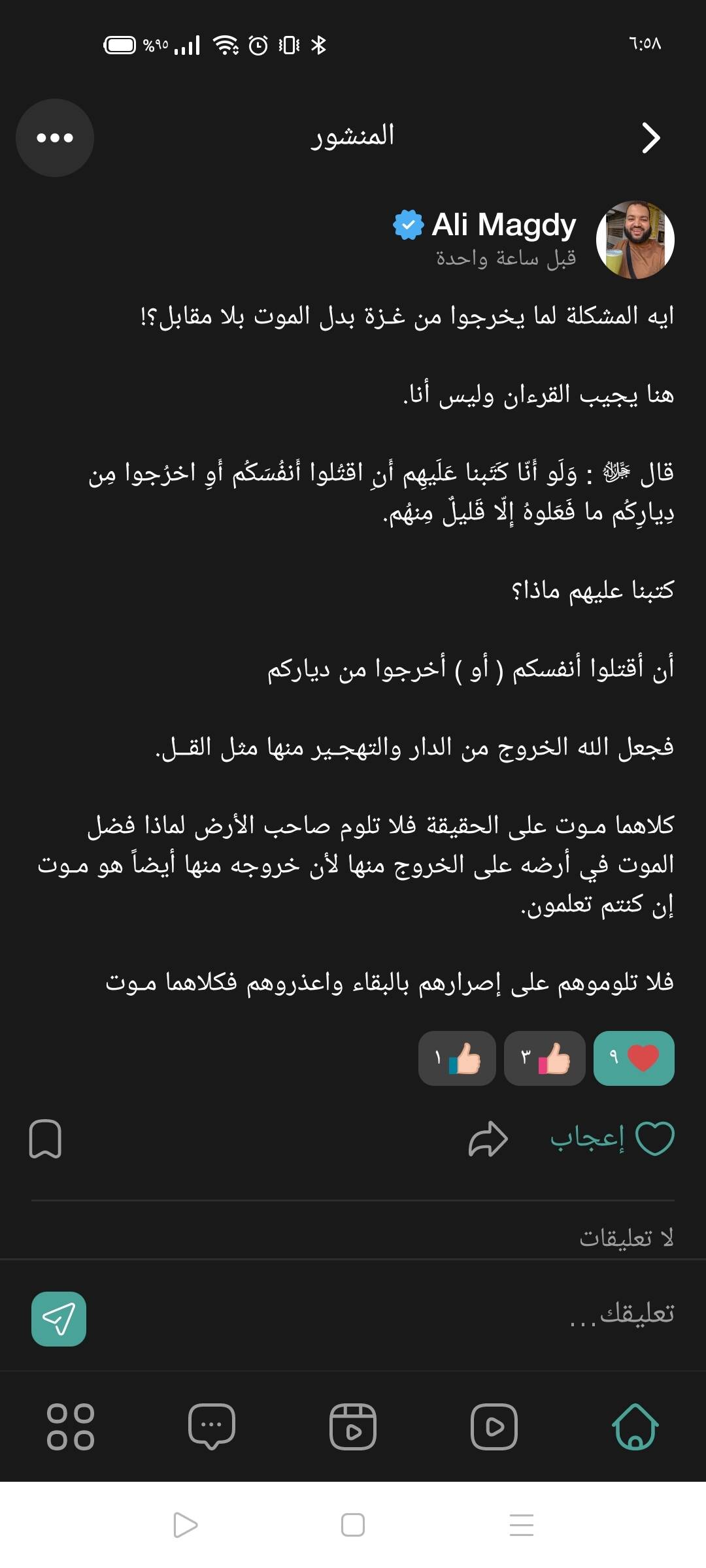Open the three-dot overflow menu

pos(55,138)
